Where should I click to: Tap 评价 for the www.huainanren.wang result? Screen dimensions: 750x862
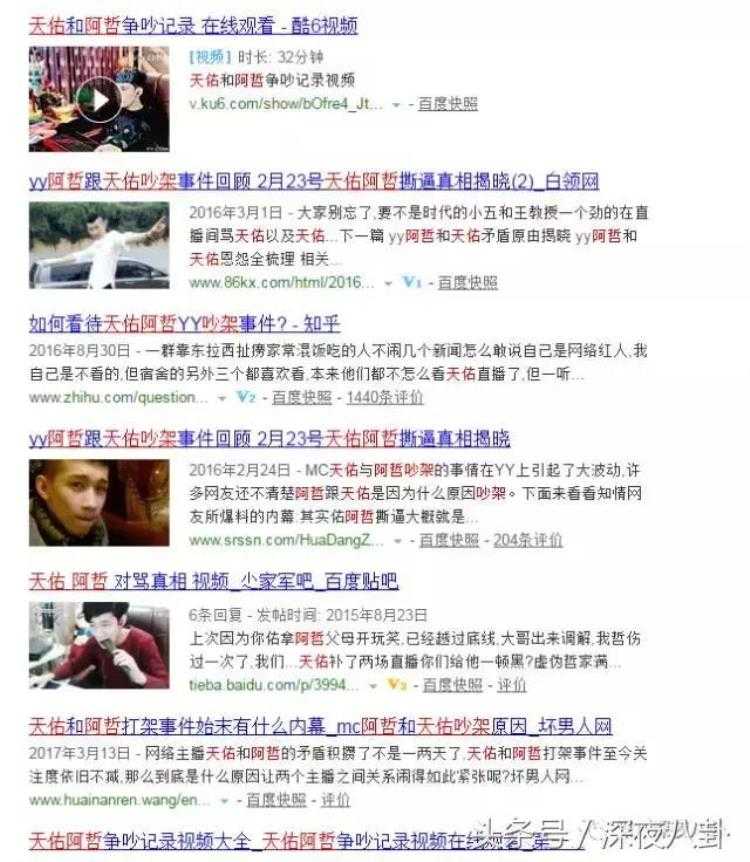tap(336, 800)
